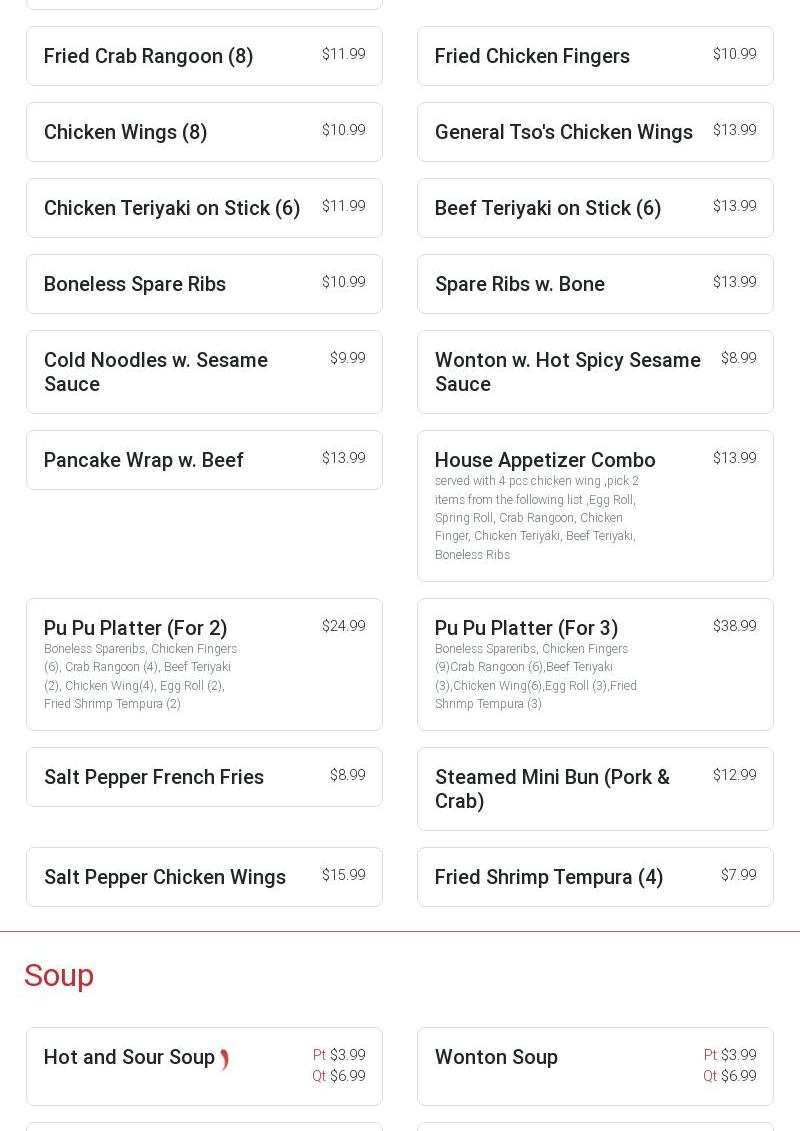This screenshot has width=800, height=1131.
Task: View the House Appetizer Combo
Action: point(595,506)
